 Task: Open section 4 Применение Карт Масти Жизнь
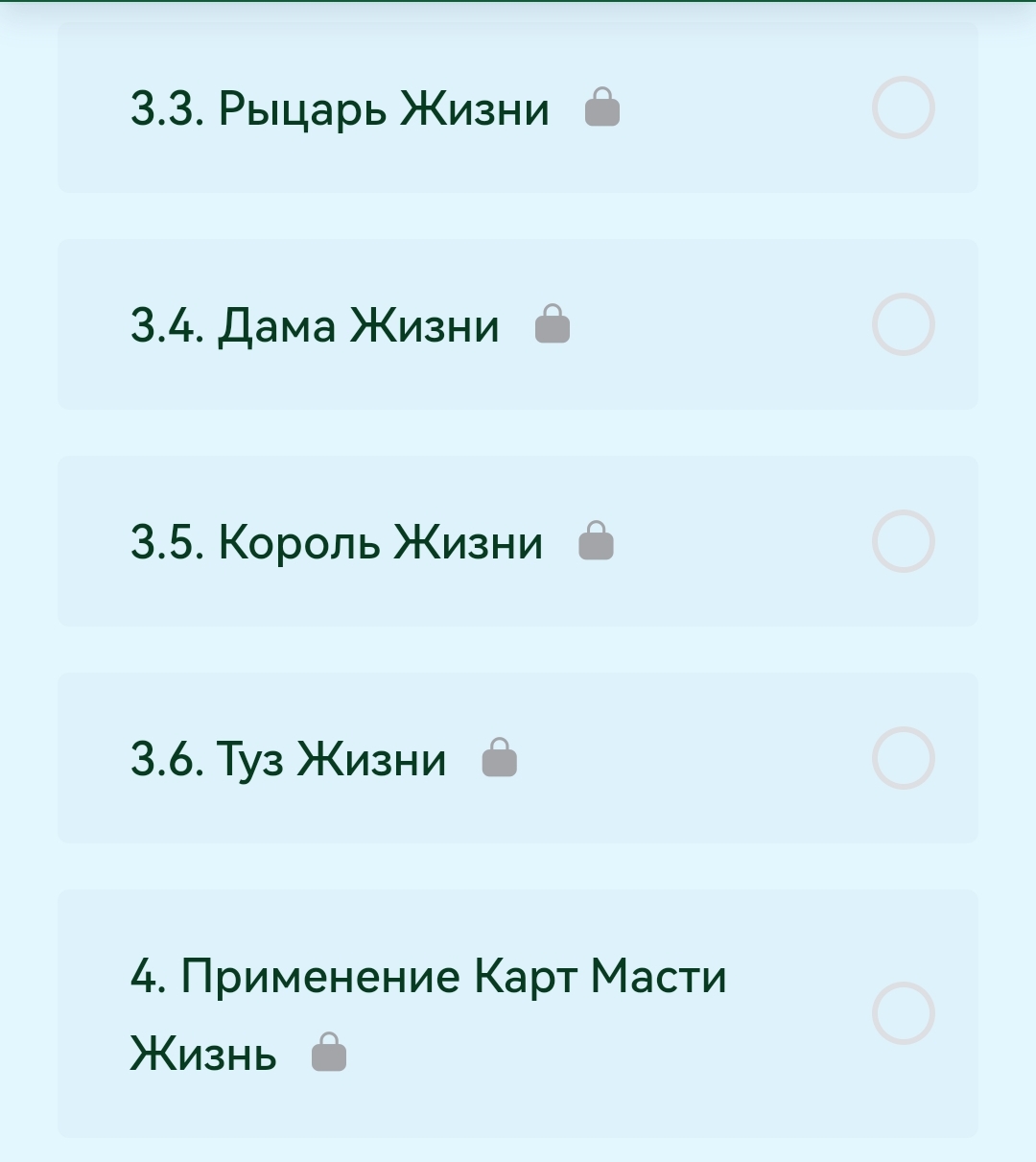point(428,1013)
